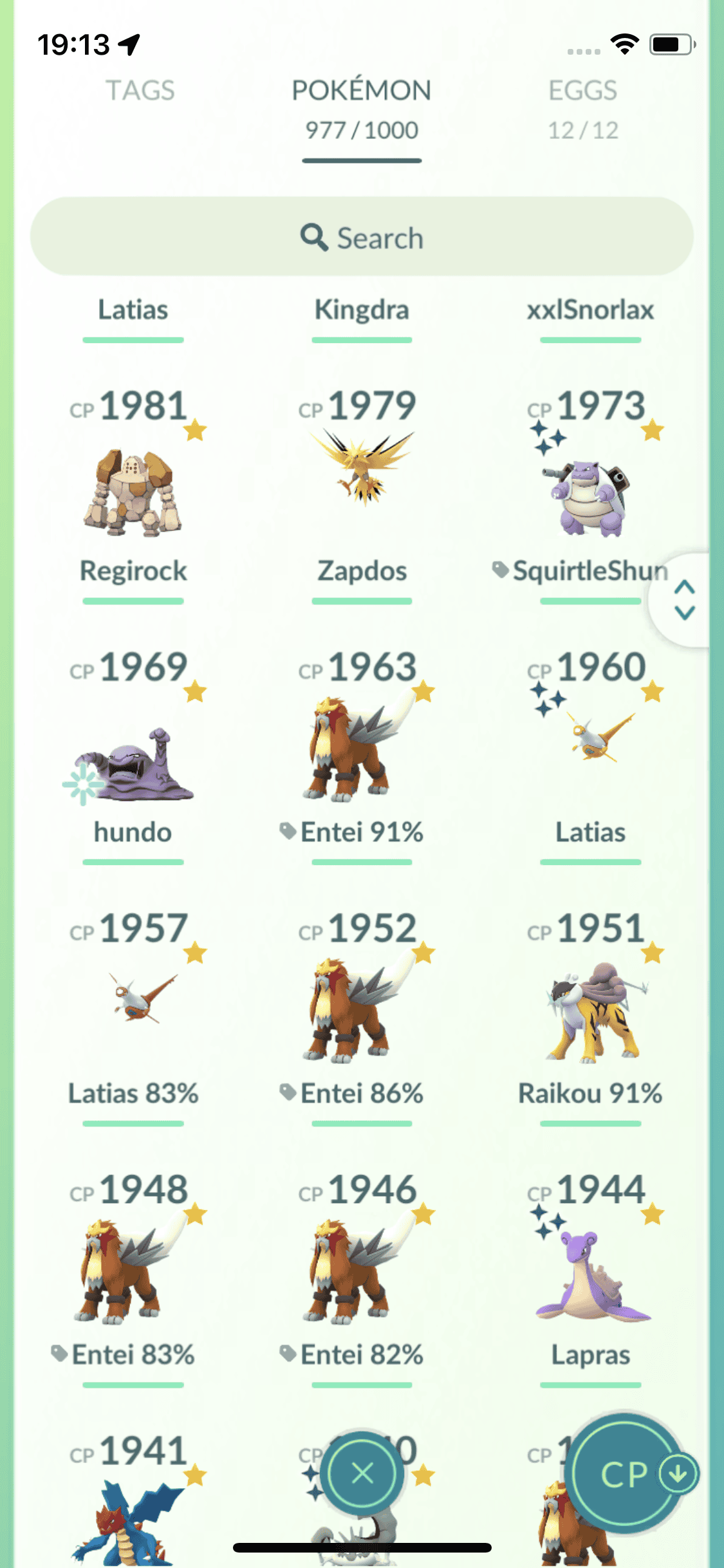Tap the Search field
Image resolution: width=724 pixels, height=1568 pixels.
click(361, 238)
